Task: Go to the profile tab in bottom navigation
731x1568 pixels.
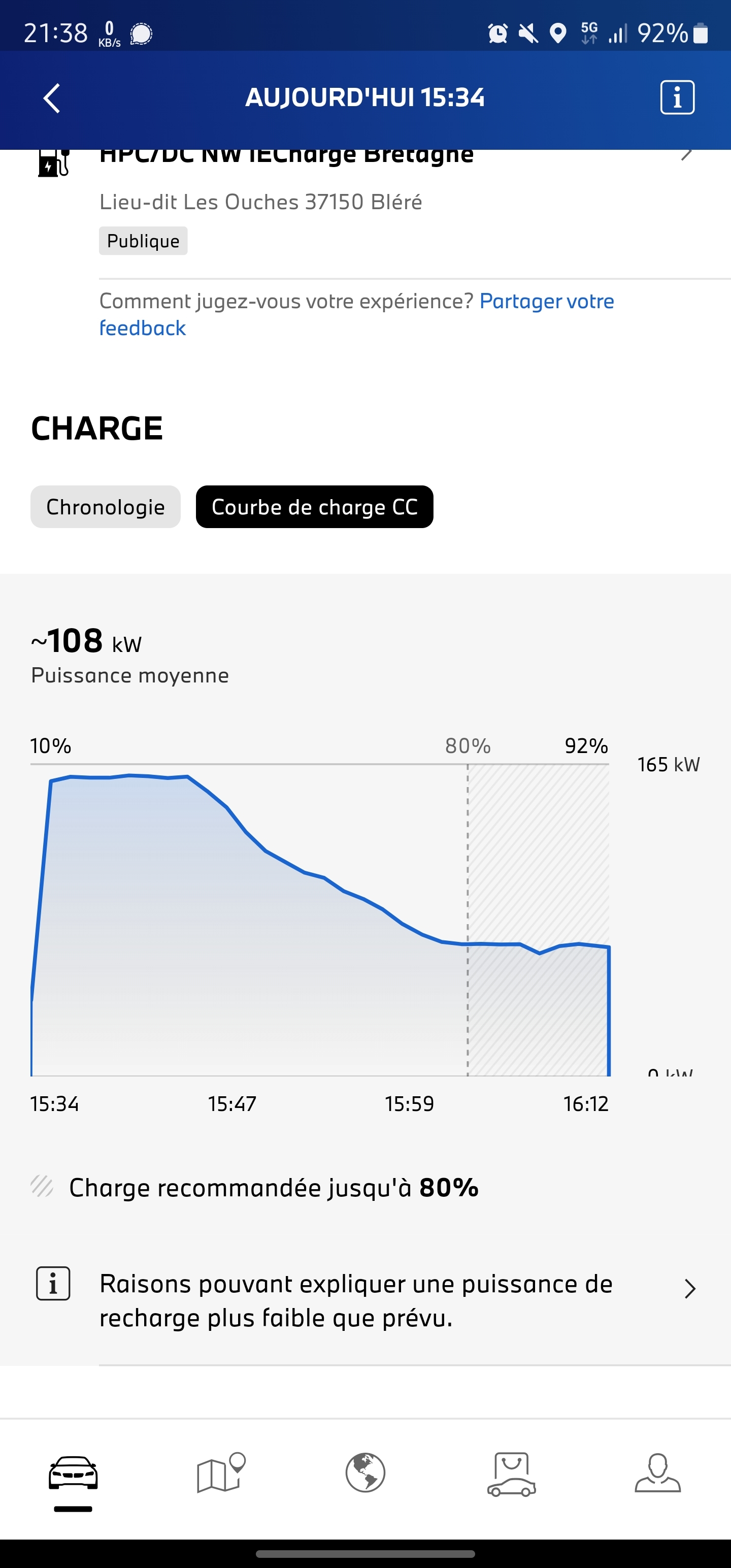Action: coord(657,1474)
